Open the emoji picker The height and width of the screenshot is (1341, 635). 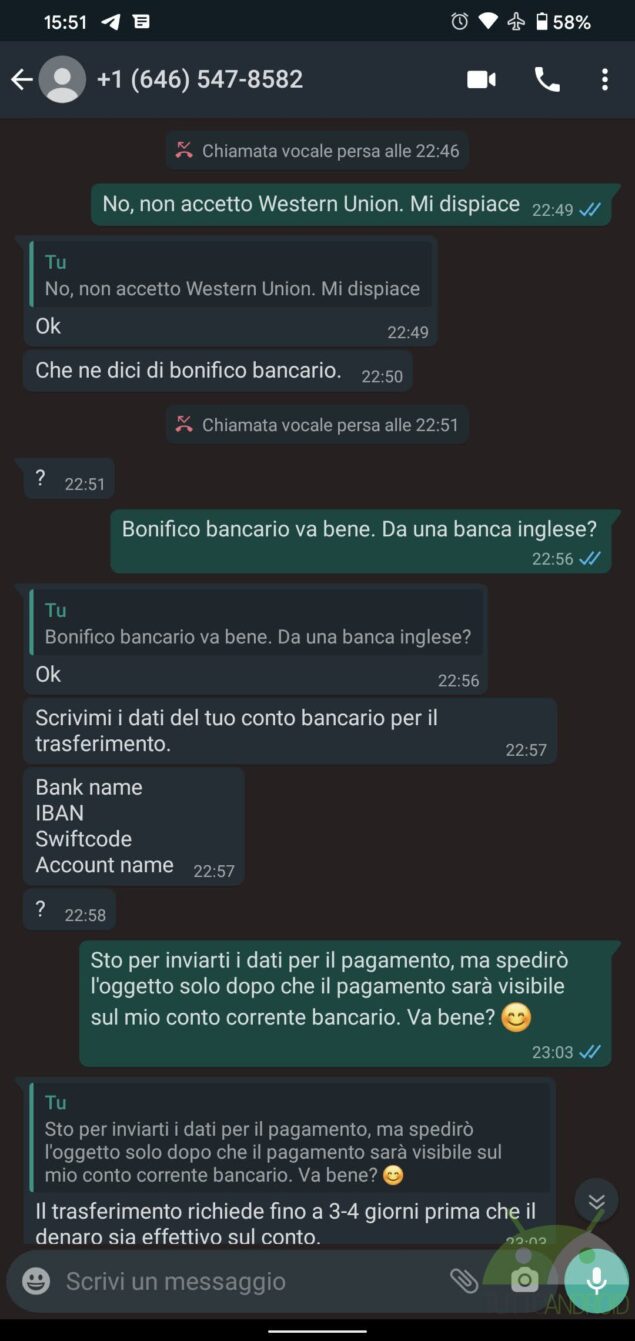pyautogui.click(x=36, y=1281)
